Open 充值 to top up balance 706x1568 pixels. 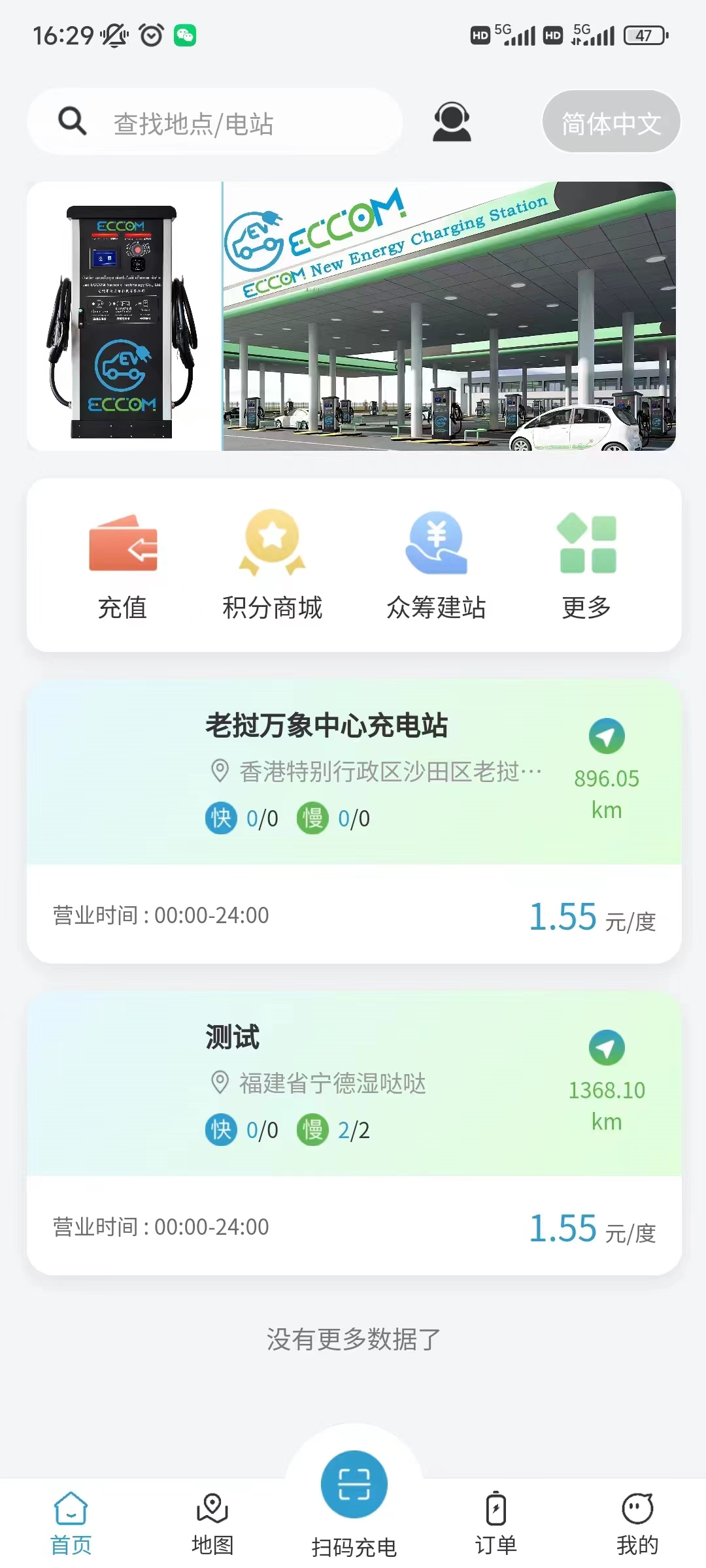pyautogui.click(x=123, y=566)
